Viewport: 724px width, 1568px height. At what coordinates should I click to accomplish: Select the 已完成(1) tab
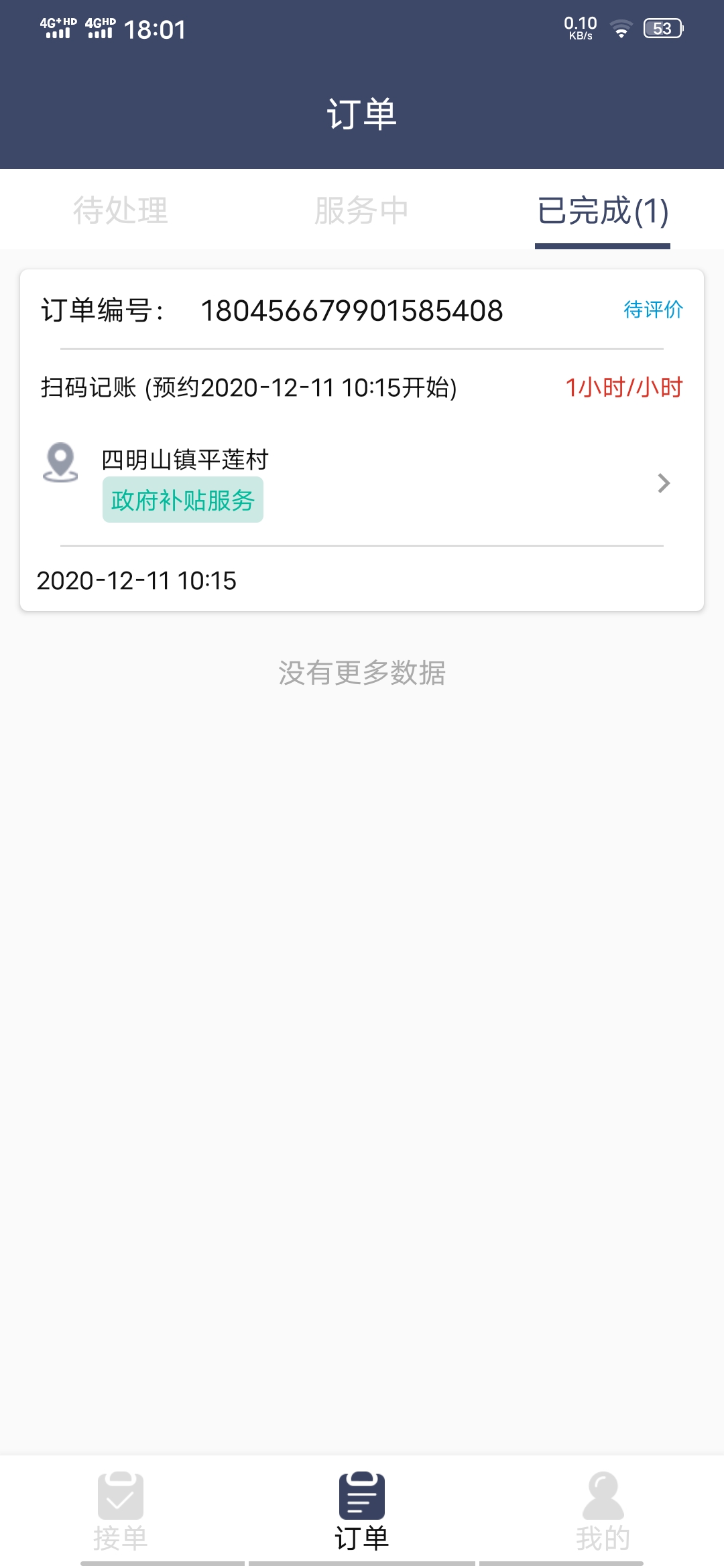click(x=602, y=209)
